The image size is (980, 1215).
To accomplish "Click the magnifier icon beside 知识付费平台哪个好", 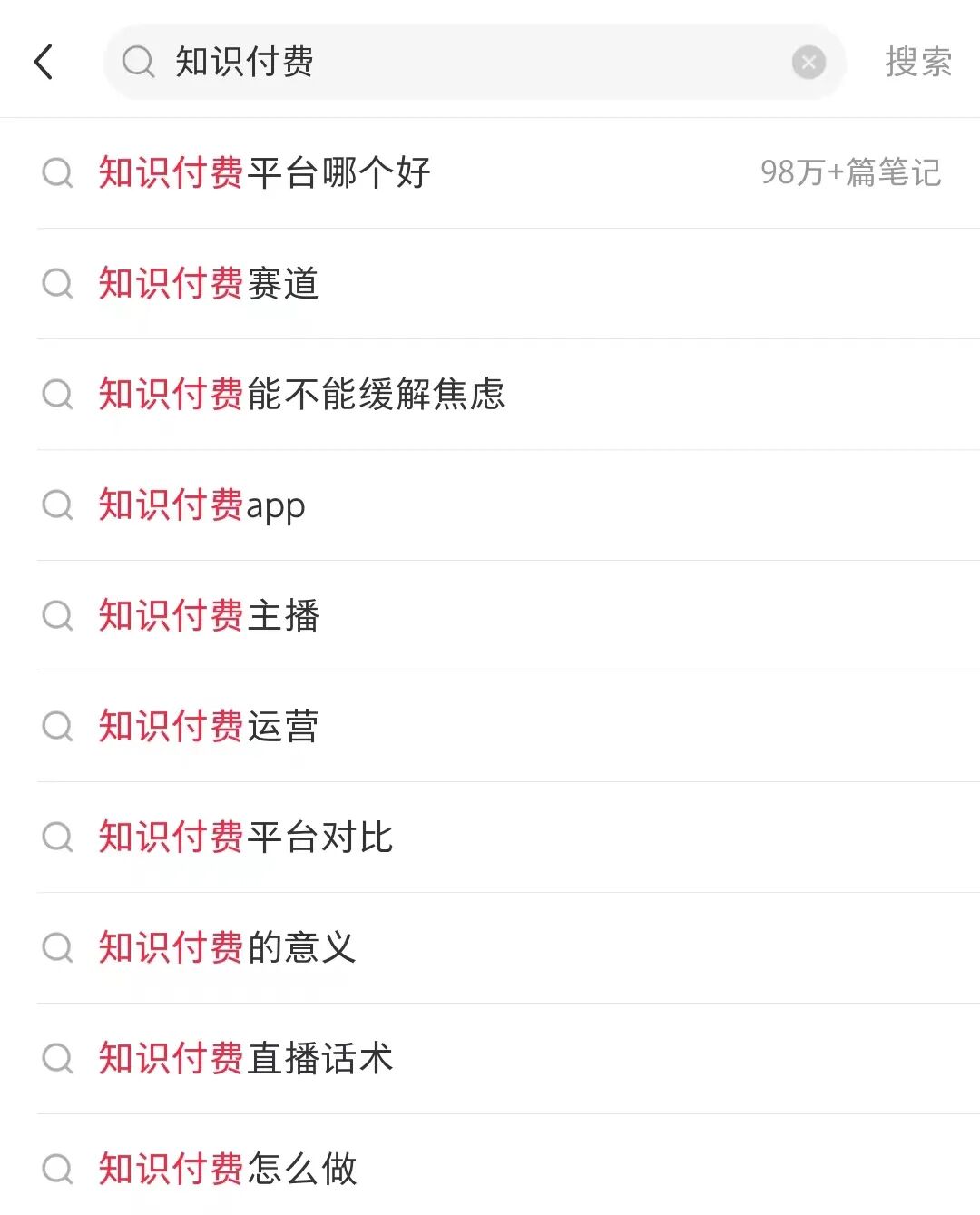I will 58,173.
